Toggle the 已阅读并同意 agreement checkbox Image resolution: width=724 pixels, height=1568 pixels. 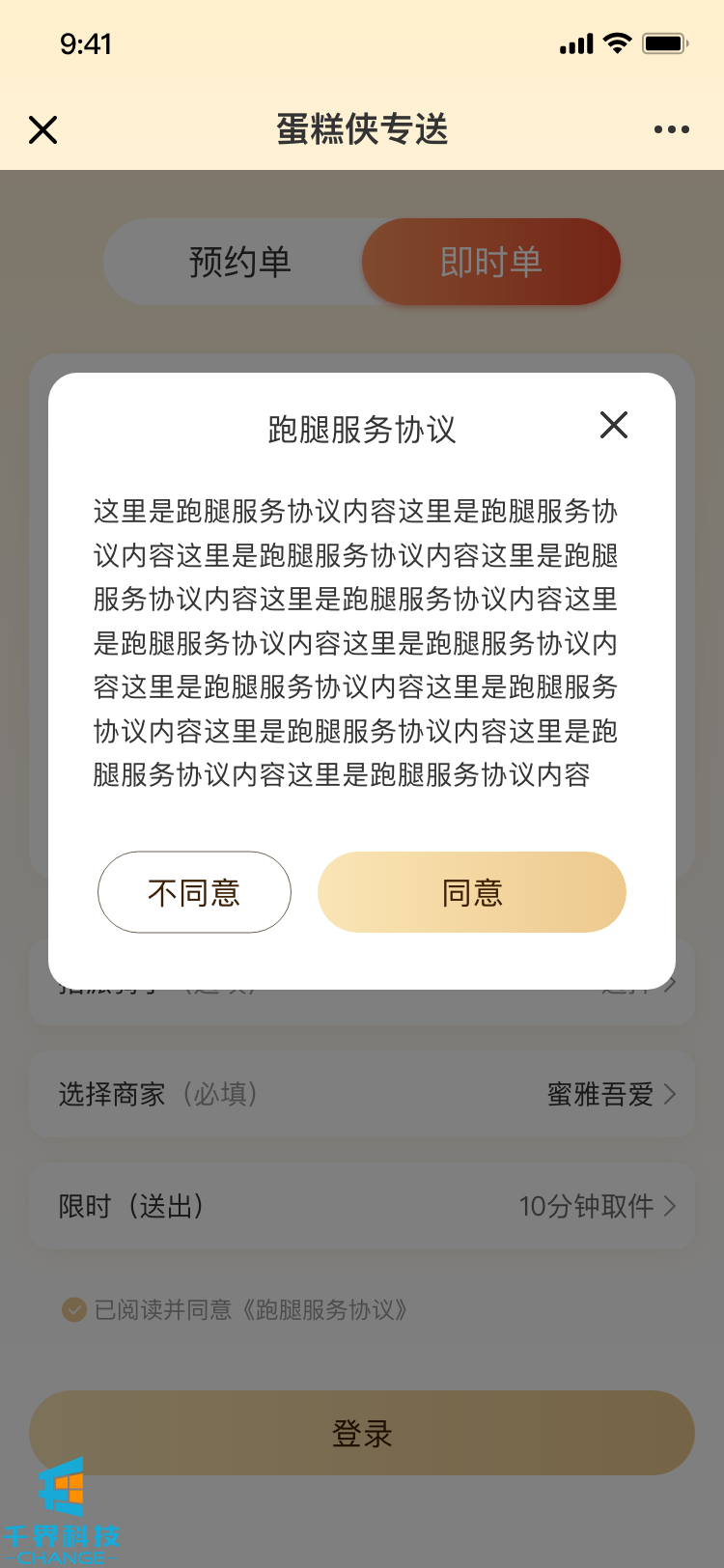click(x=74, y=1309)
